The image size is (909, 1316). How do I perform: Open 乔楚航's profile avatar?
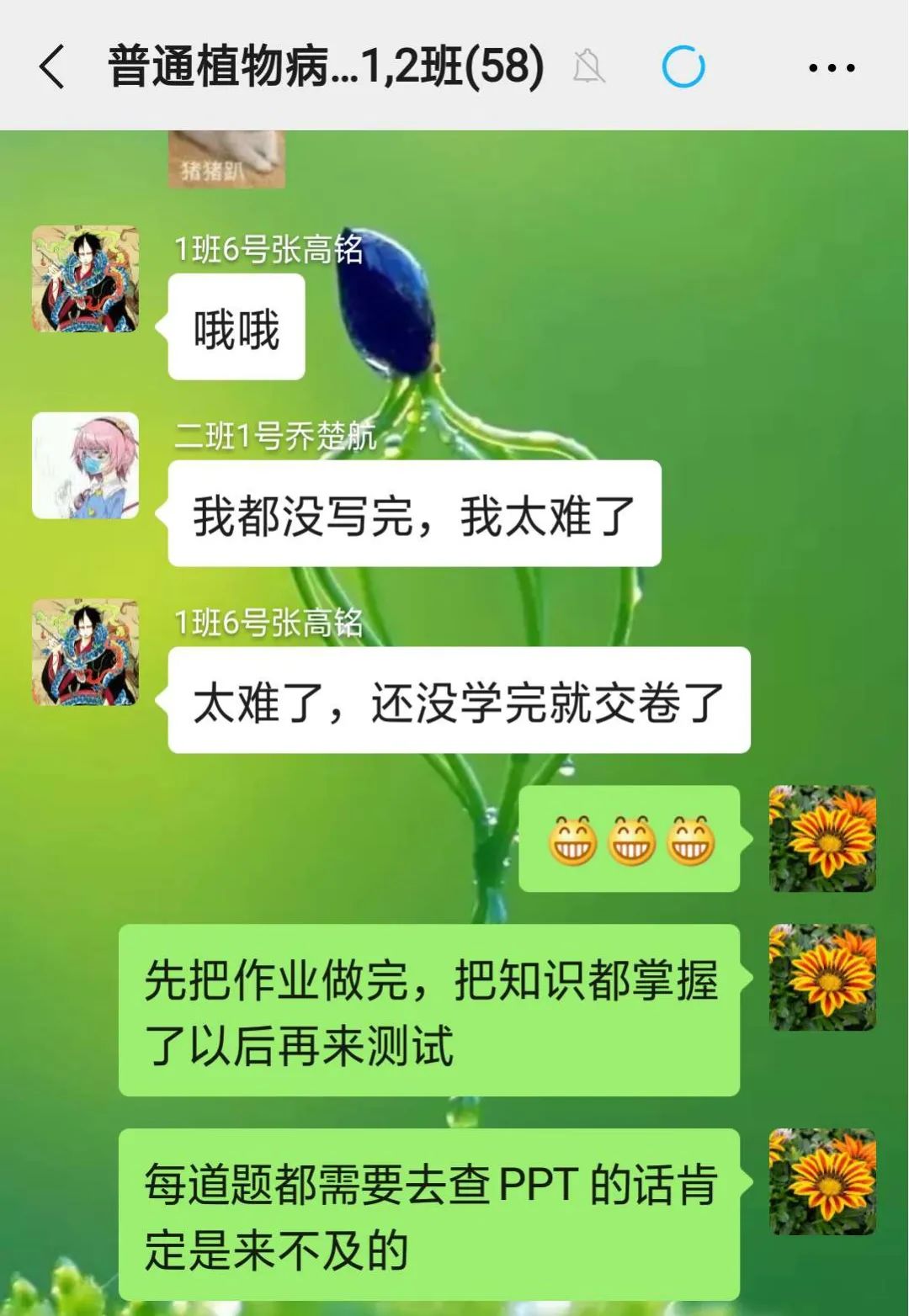[85, 465]
